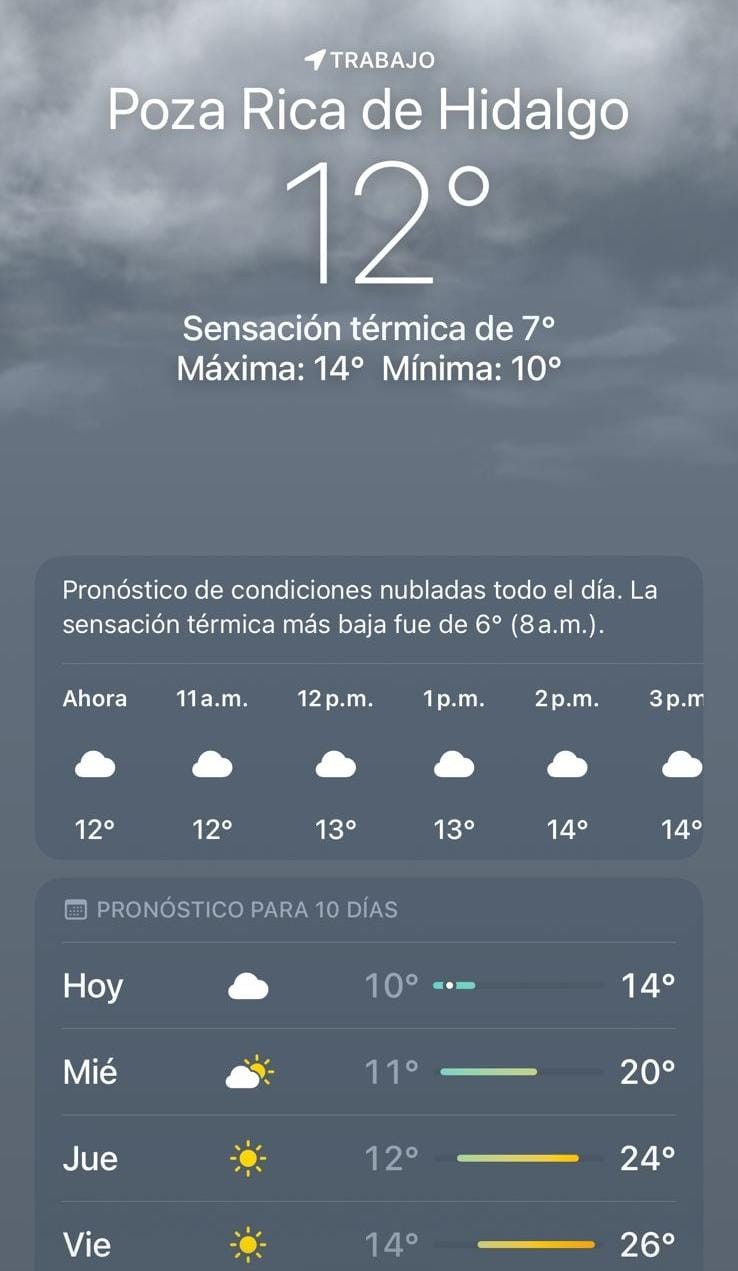Show Vie forecast details

point(368,1244)
